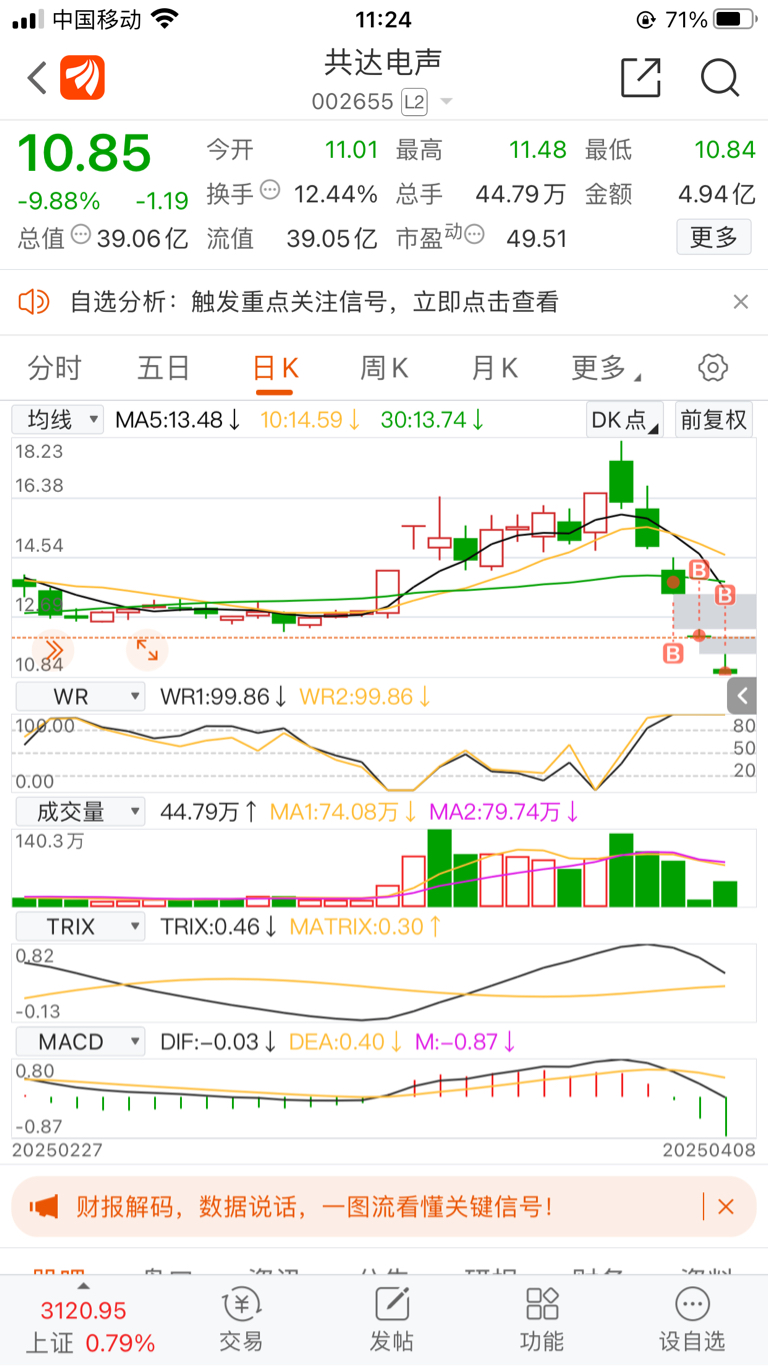Switch to 分时 chart tab
This screenshot has height=1366, width=768.
[54, 368]
